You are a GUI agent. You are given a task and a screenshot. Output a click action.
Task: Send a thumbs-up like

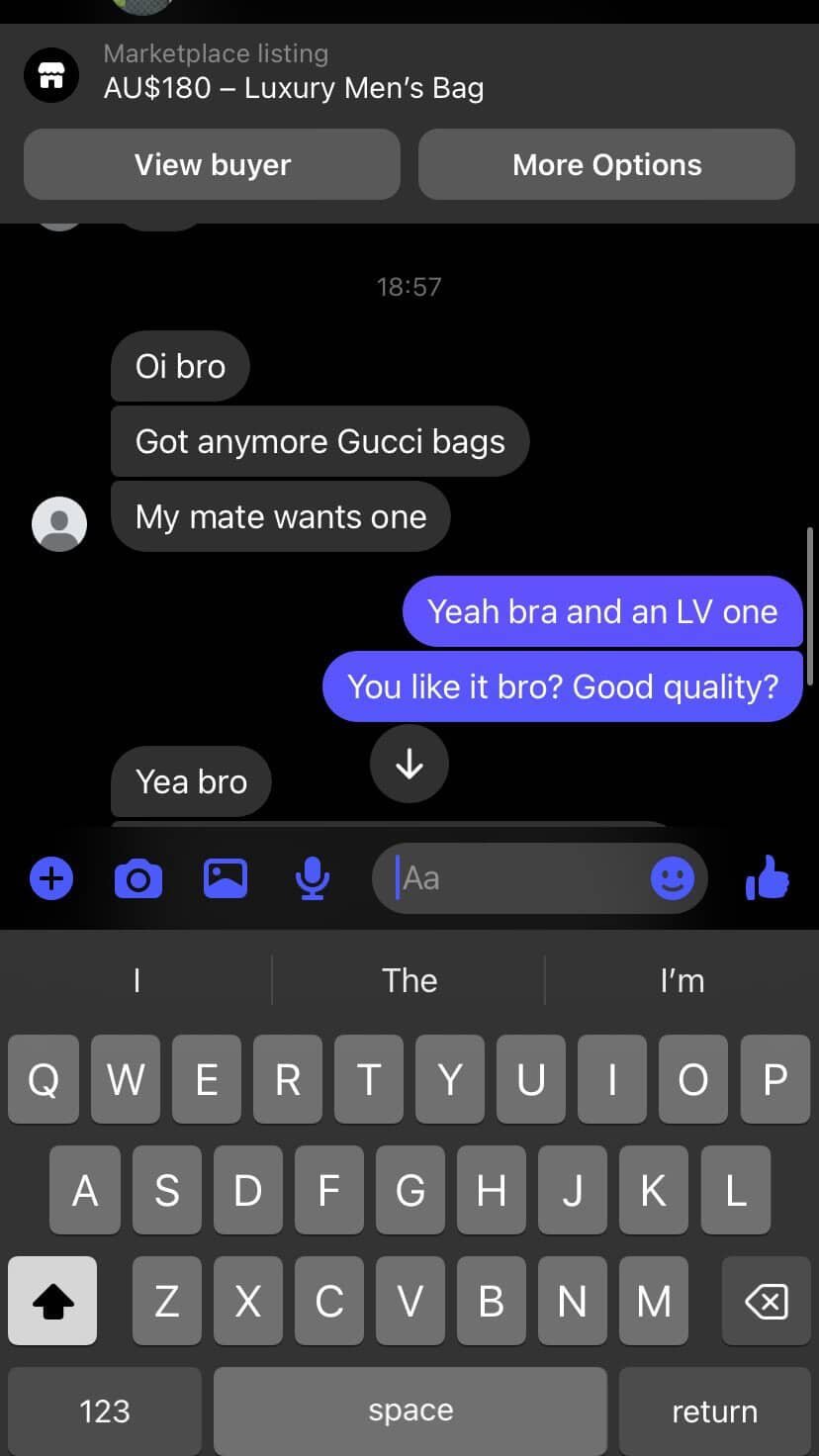pyautogui.click(x=768, y=878)
